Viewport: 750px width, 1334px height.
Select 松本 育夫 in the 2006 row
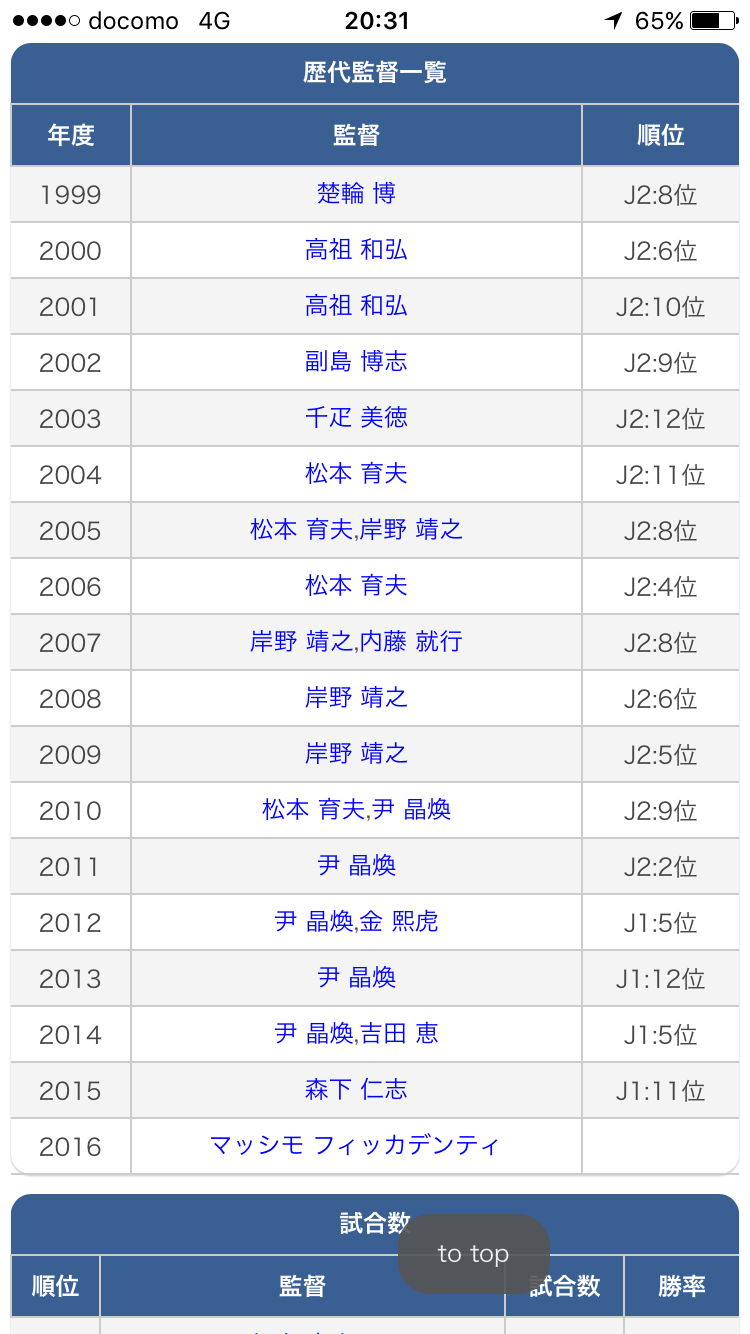356,586
